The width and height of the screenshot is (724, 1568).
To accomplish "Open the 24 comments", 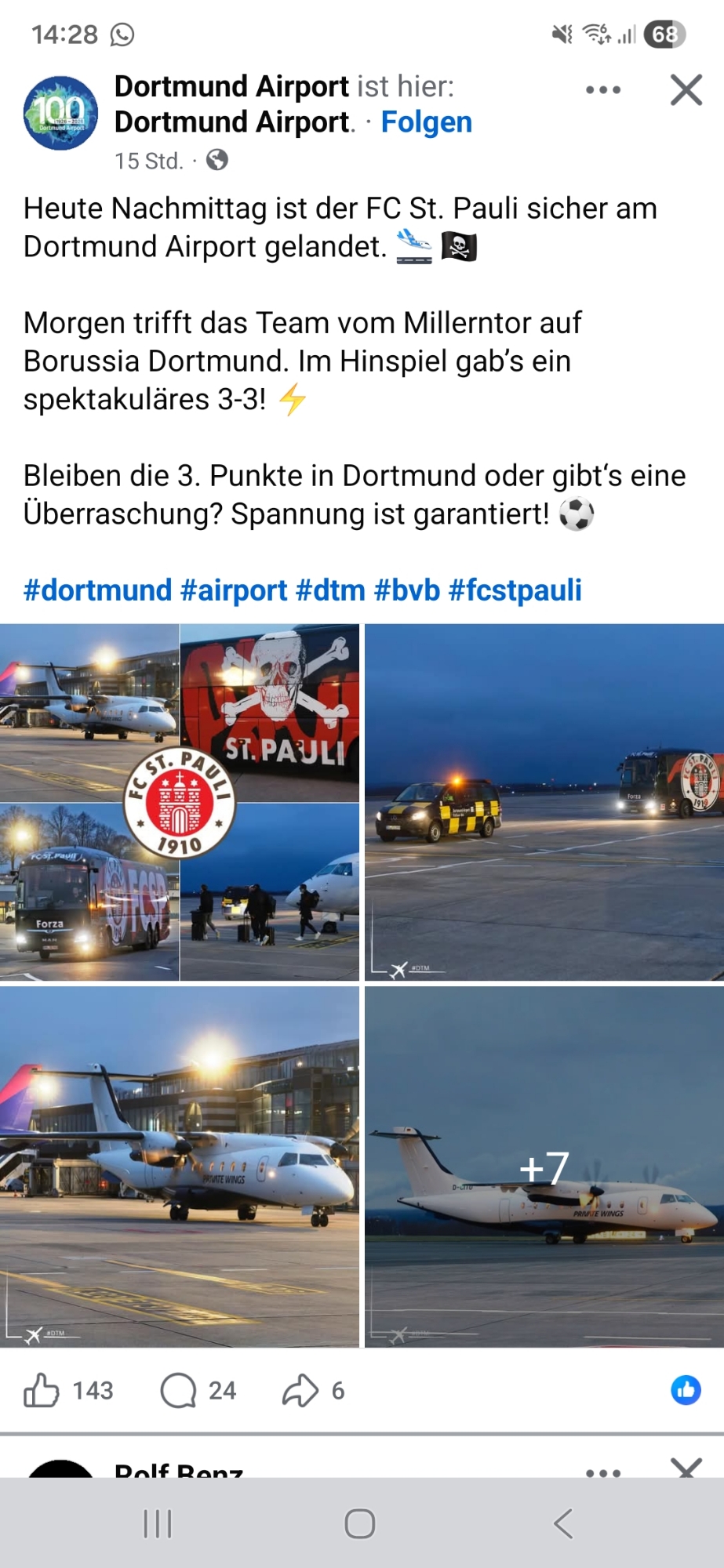I will [198, 1391].
